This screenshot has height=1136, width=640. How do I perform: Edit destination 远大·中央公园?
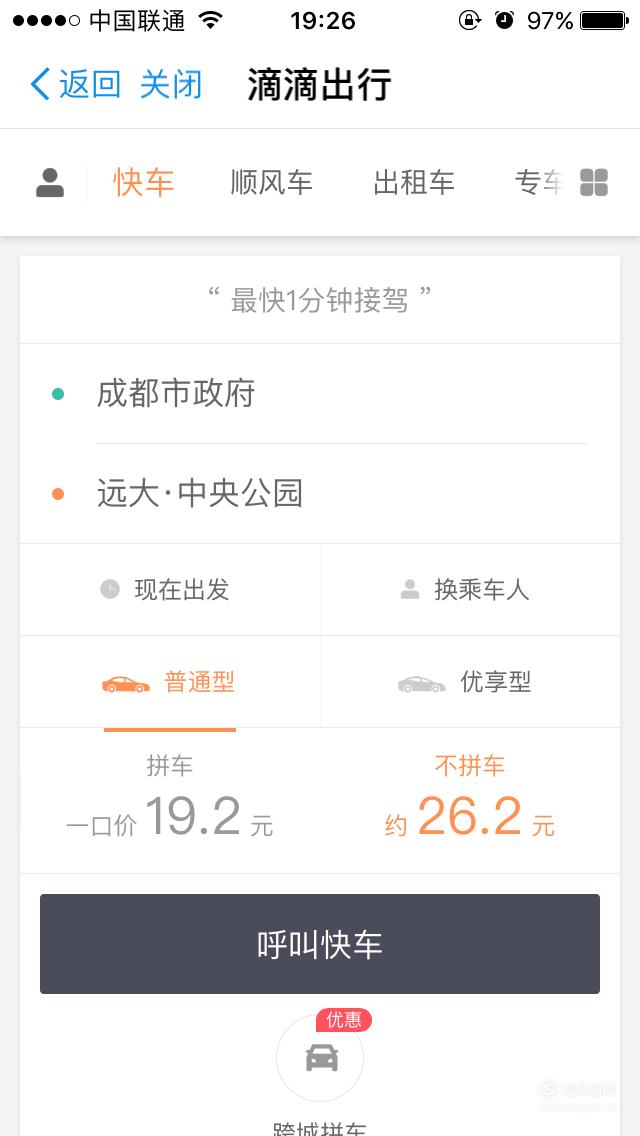320,493
